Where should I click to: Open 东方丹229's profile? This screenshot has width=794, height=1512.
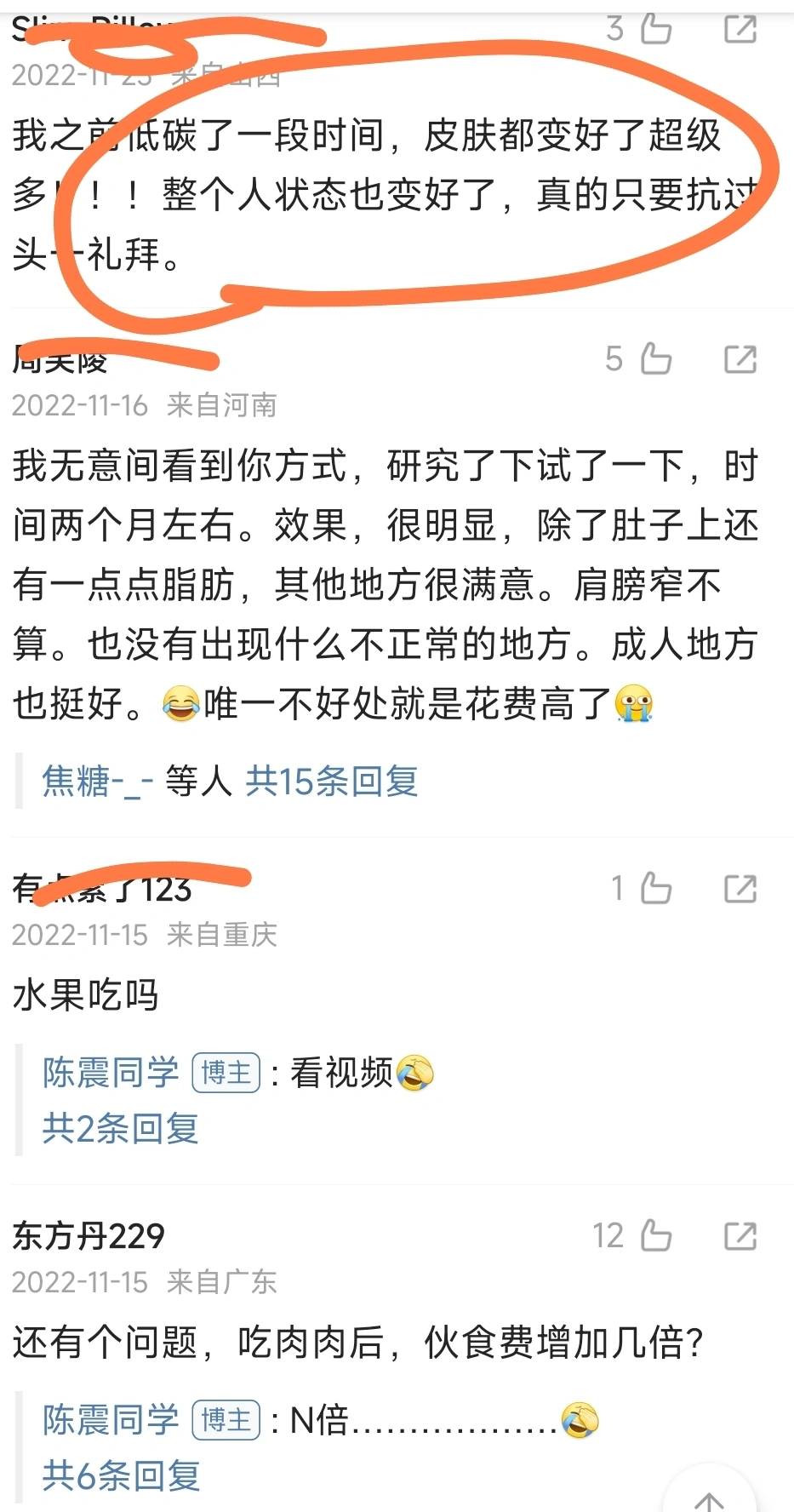89,1236
